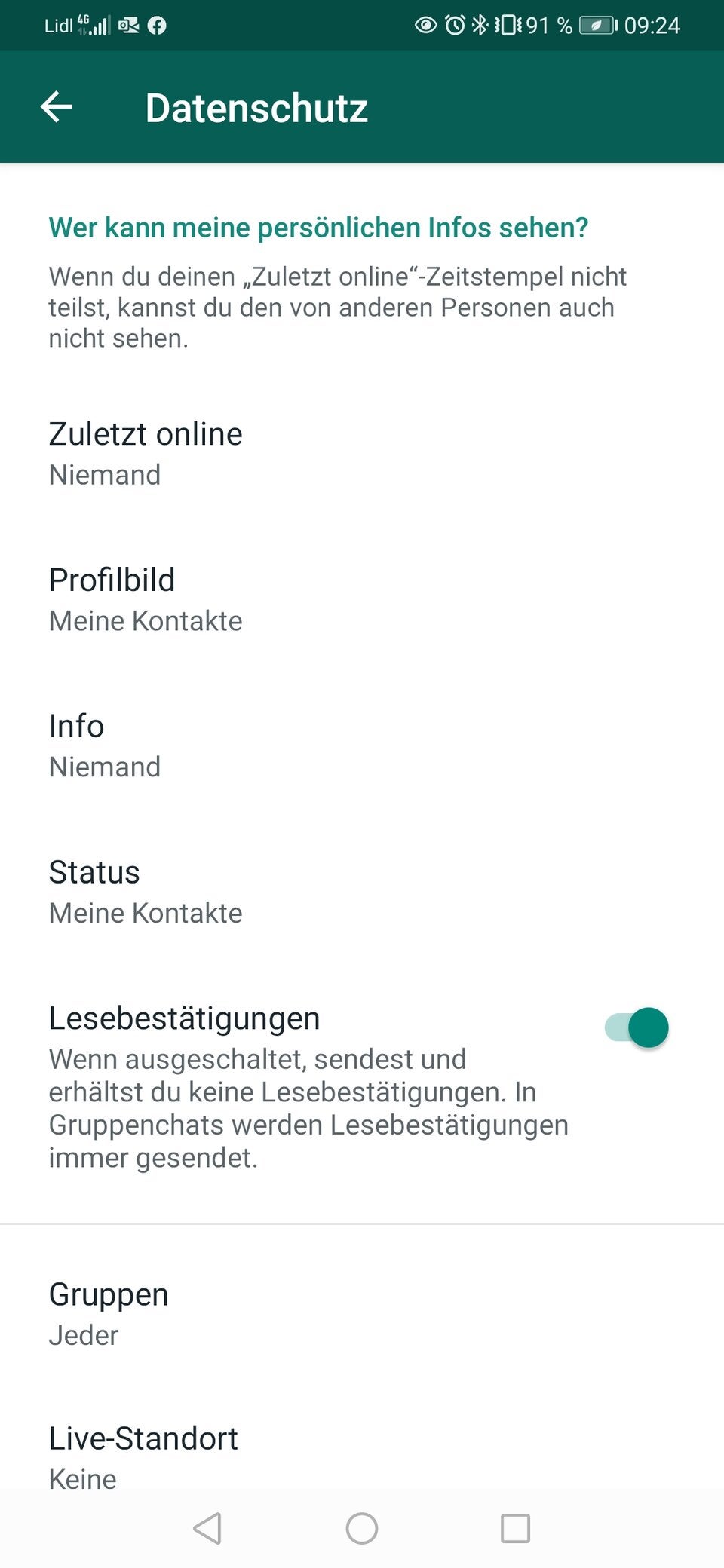724x1568 pixels.
Task: Tap the Facebook icon in the status bar
Action: 155,24
